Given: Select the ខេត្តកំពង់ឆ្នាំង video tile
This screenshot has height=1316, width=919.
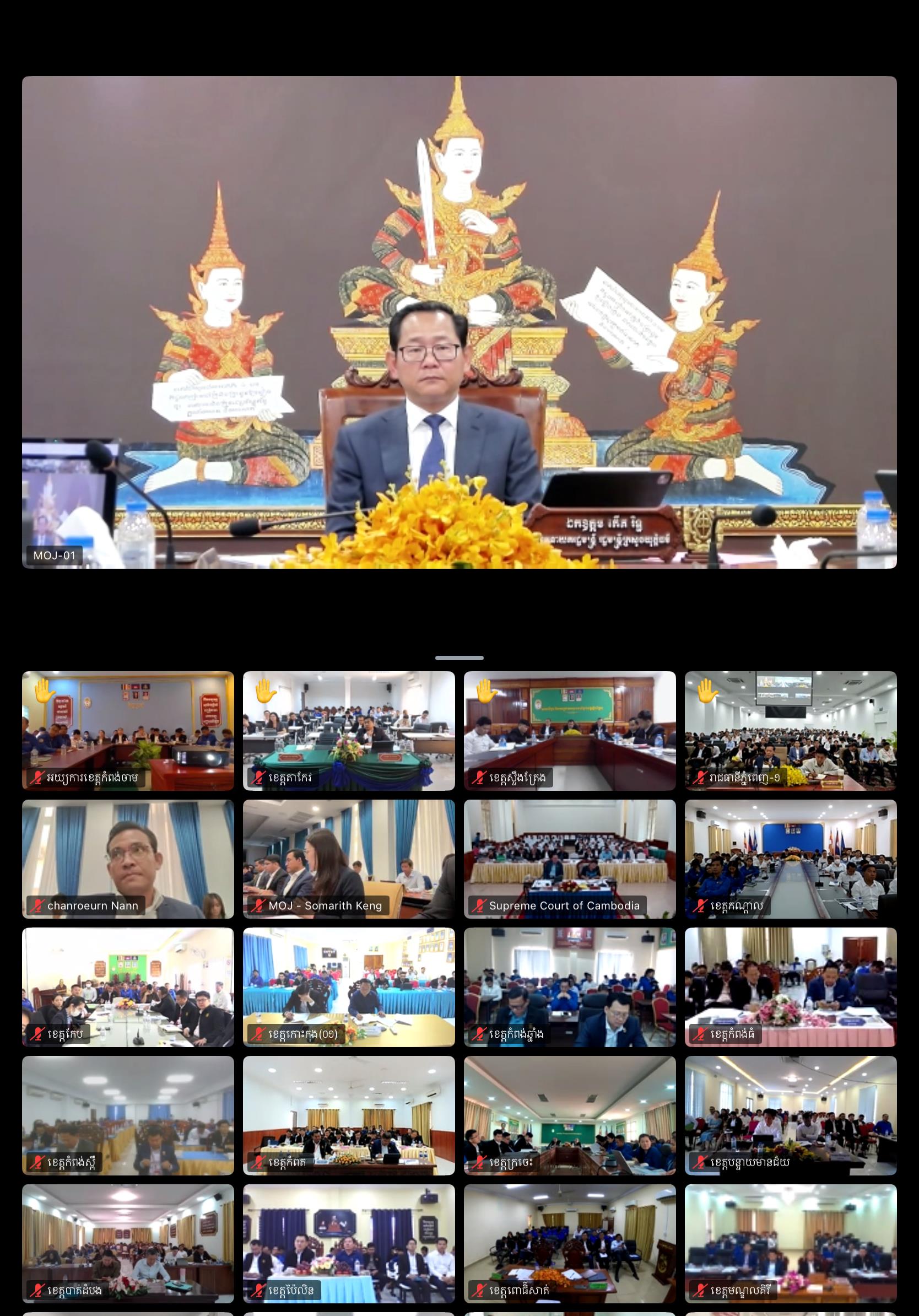Looking at the screenshot, I should tap(570, 987).
